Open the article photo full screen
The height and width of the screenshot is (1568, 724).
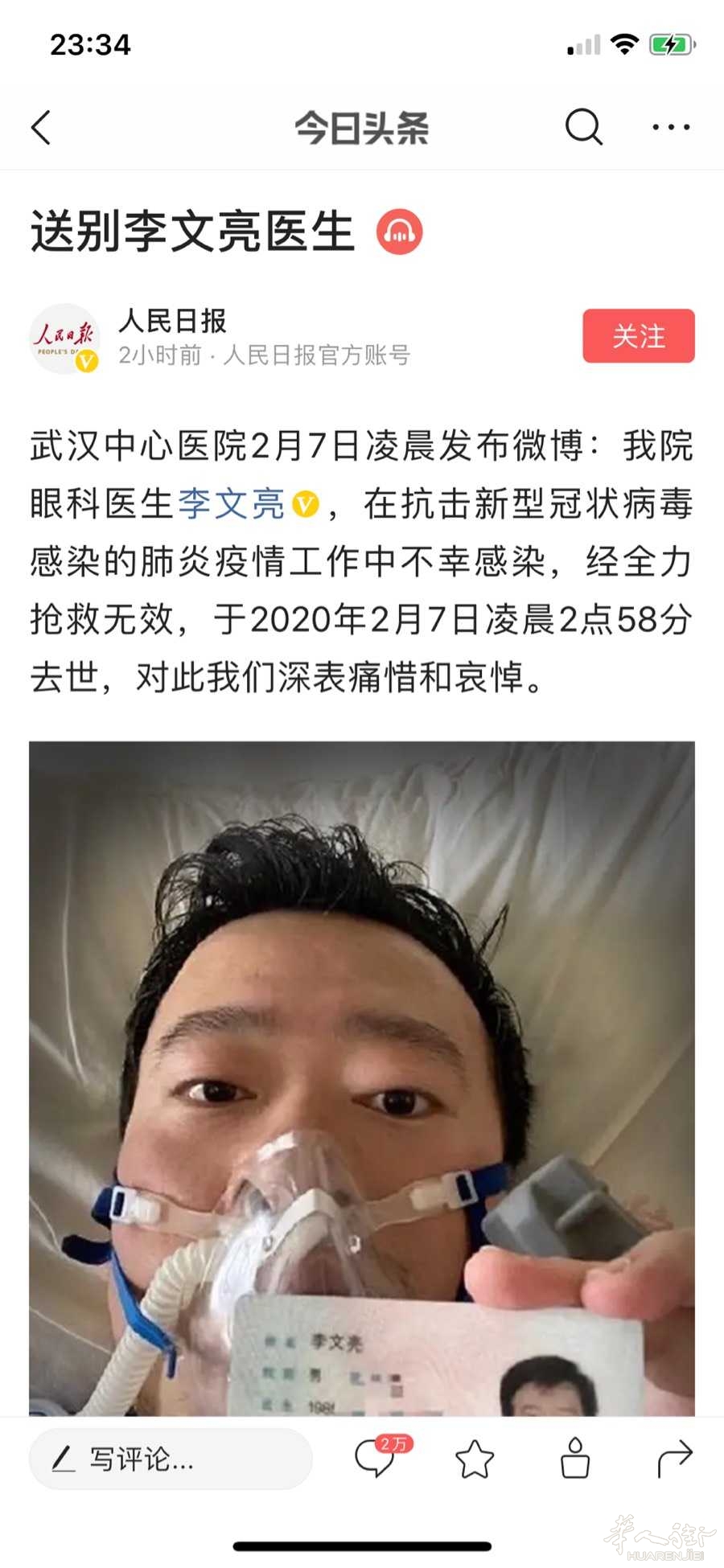tap(362, 1077)
